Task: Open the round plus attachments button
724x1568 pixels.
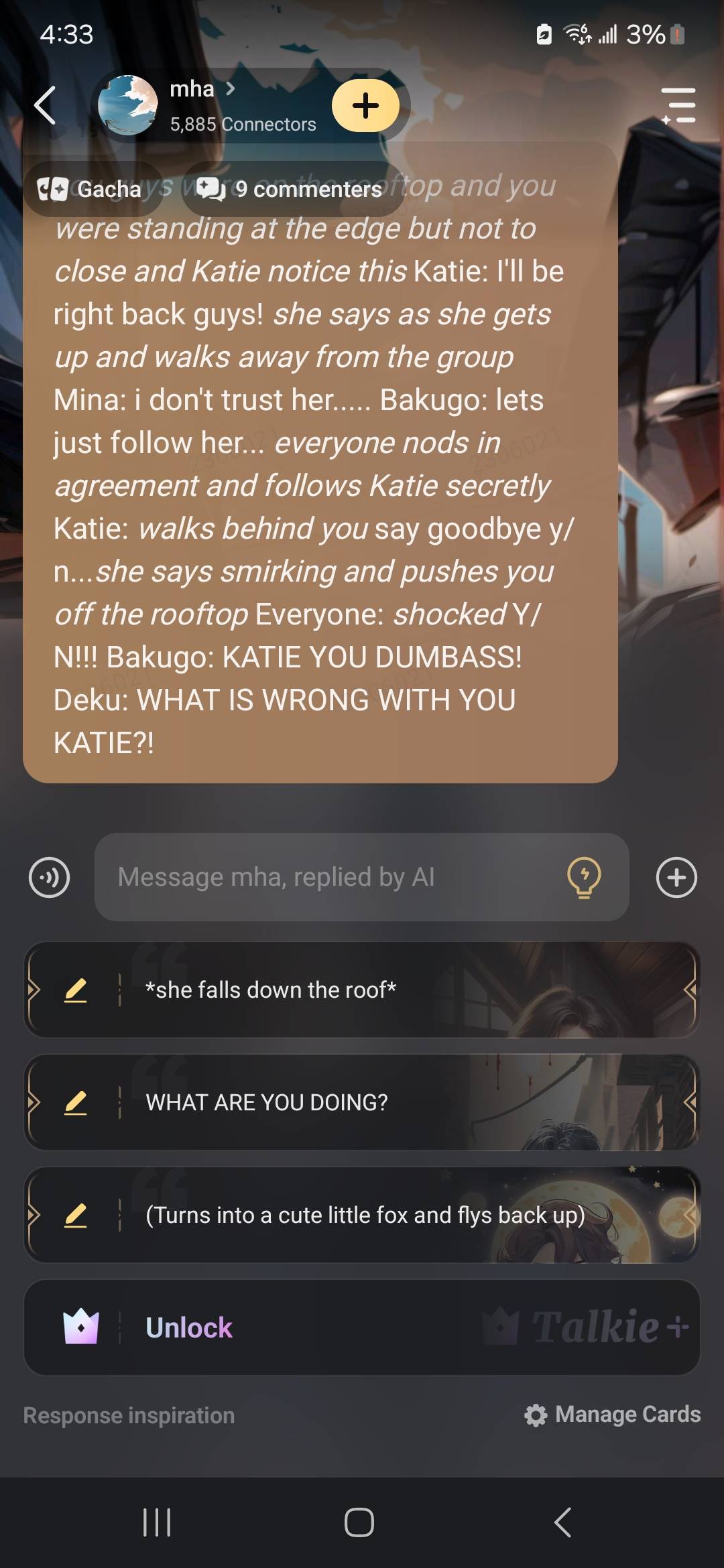Action: (x=676, y=877)
